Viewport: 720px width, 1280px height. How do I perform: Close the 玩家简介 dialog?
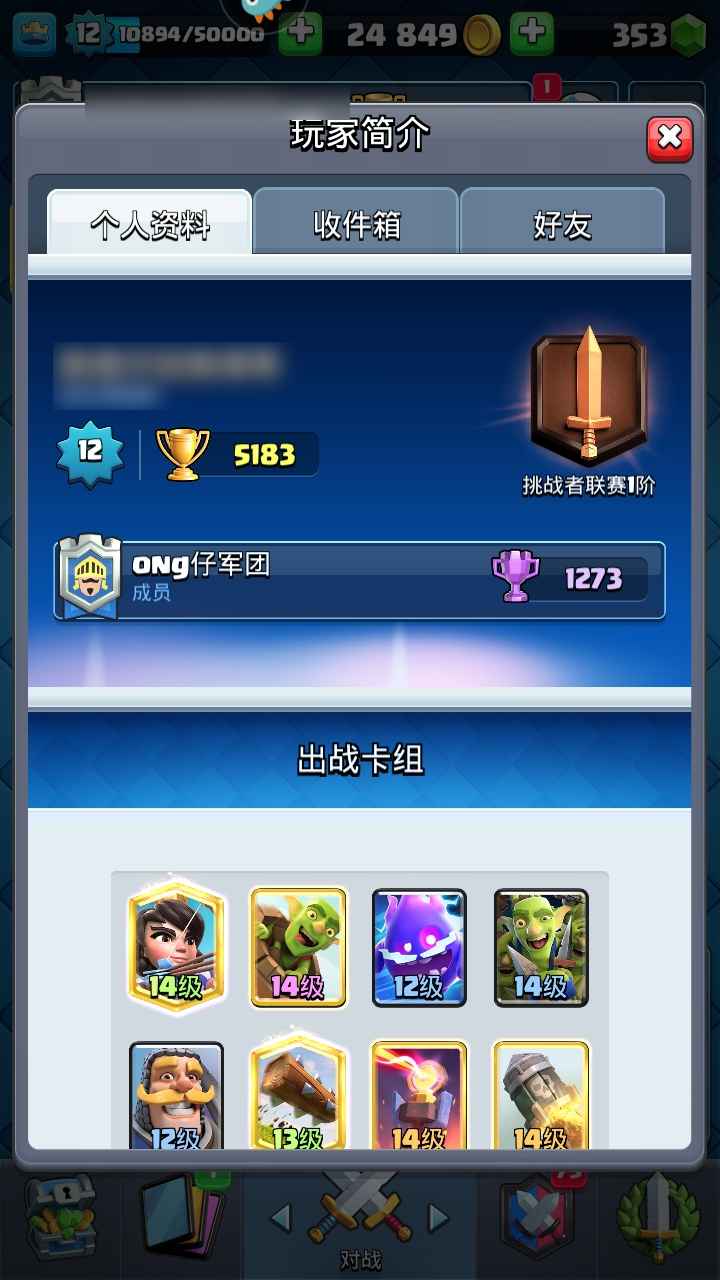(669, 138)
